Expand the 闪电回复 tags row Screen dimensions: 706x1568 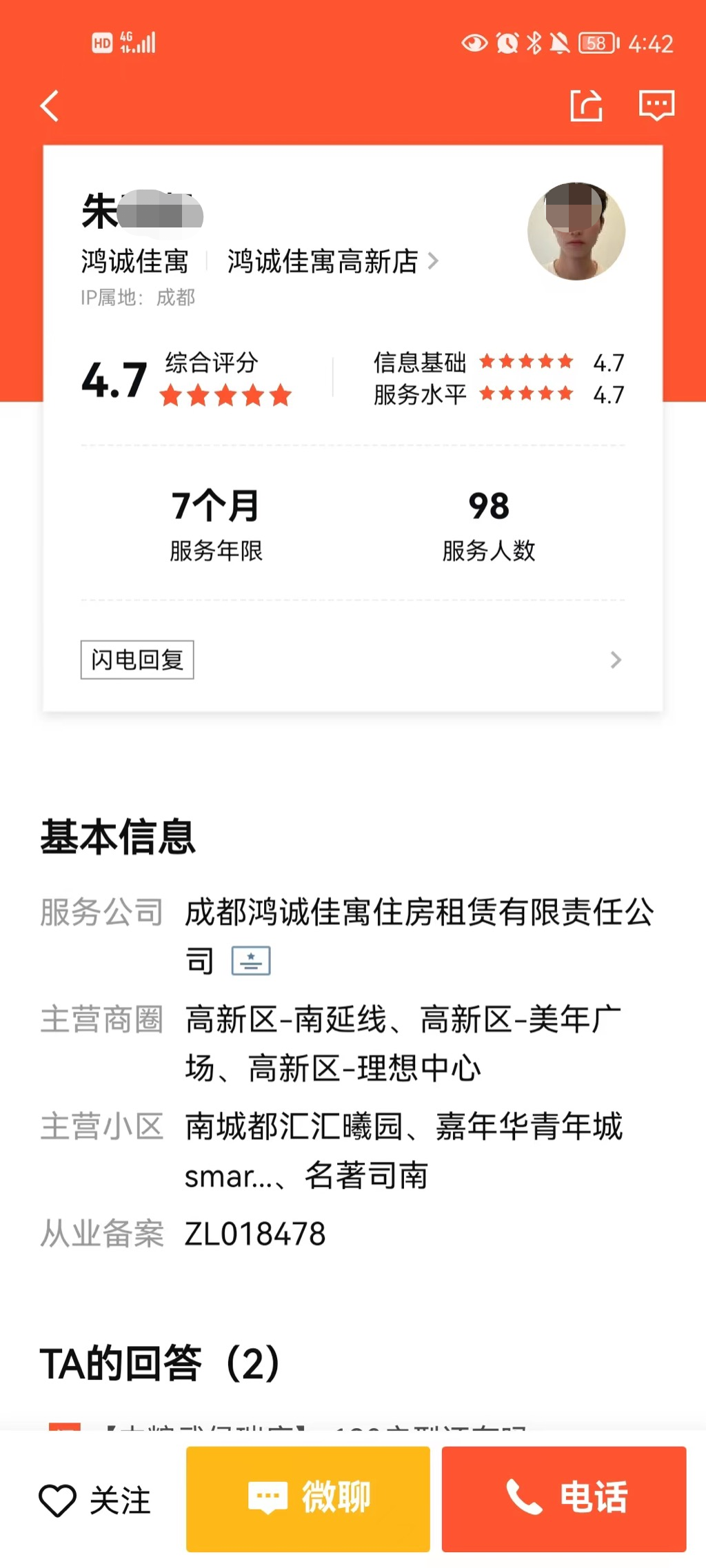(x=616, y=660)
